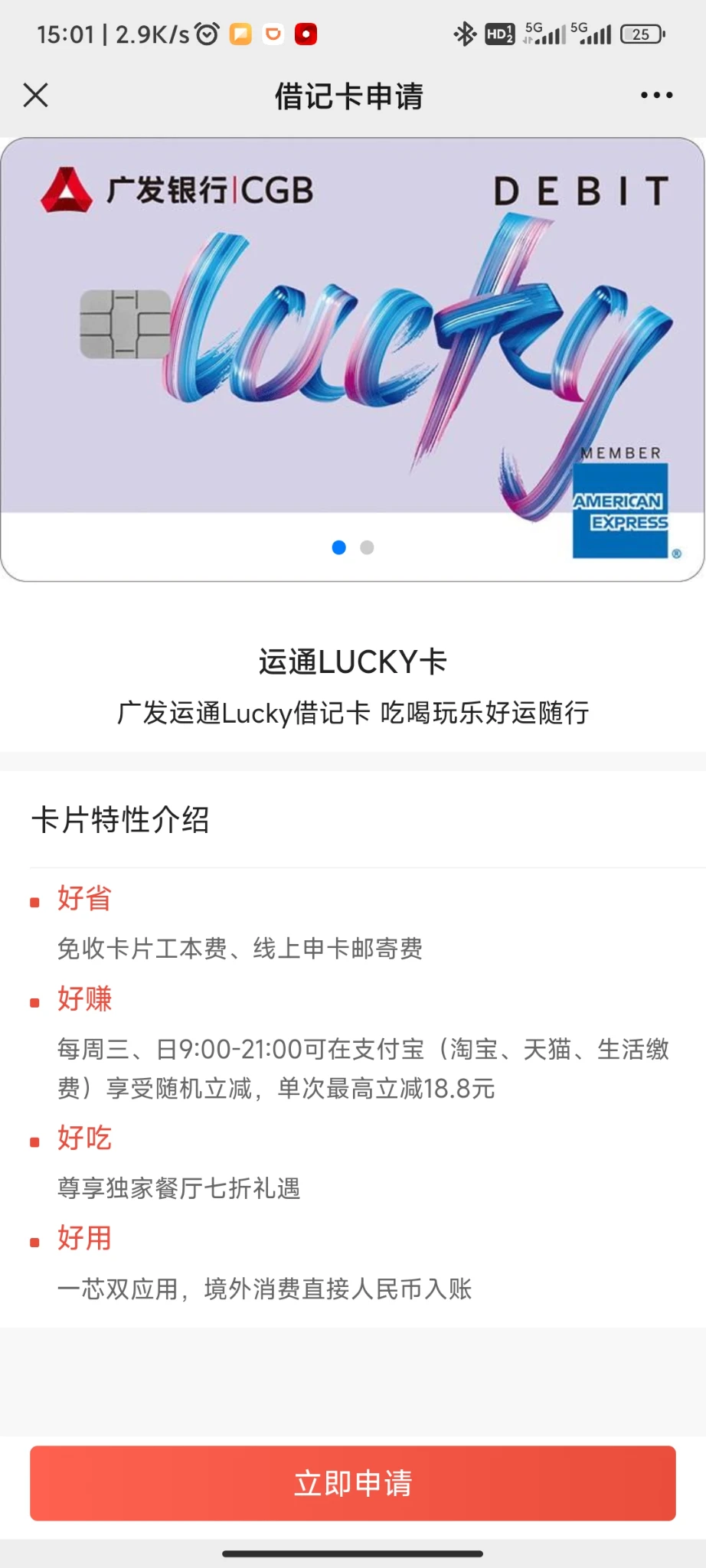
Task: Close the 借记卡申请 page
Action: [36, 96]
